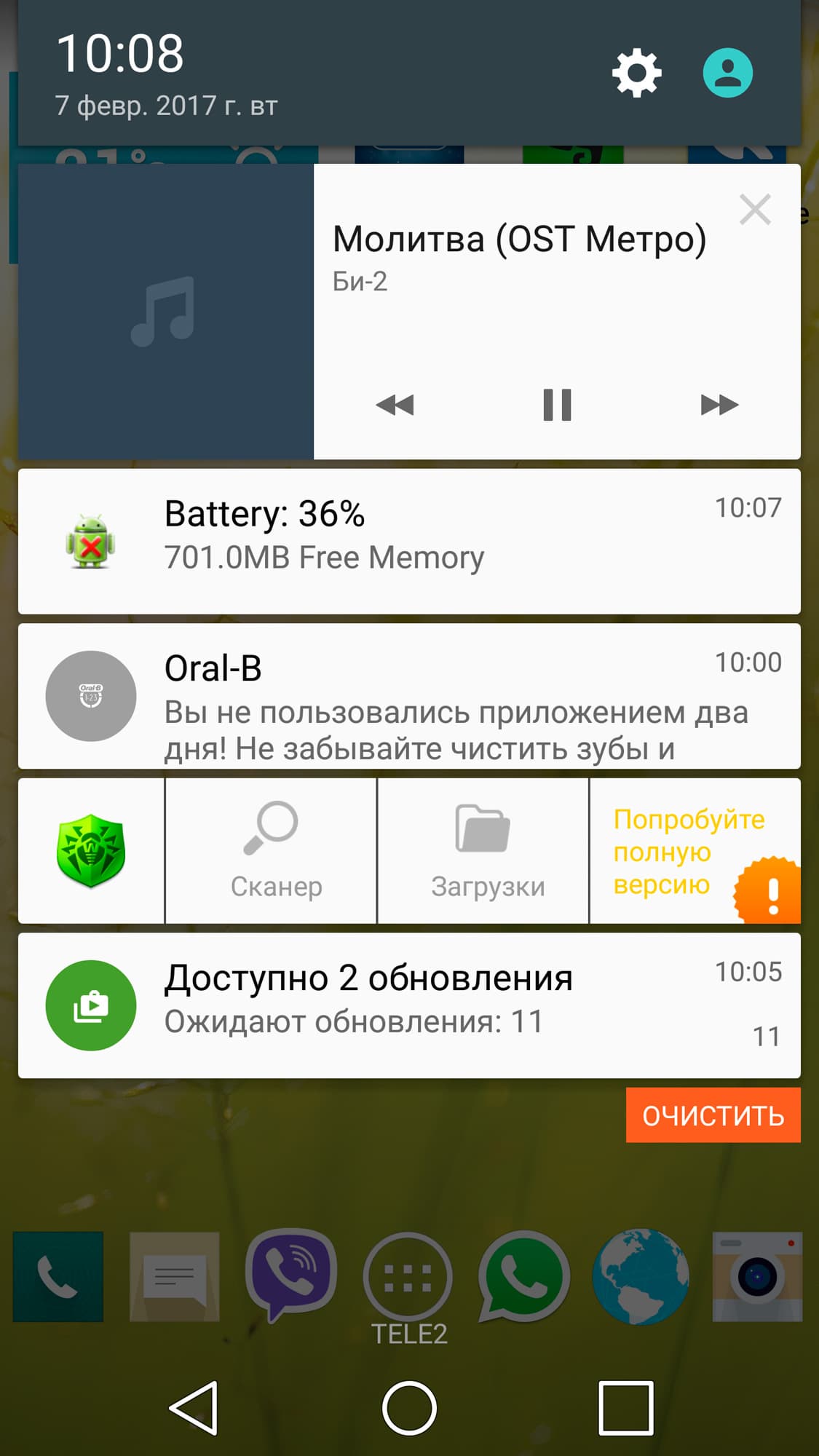
Task: Open Загрузки in the antivirus notification
Action: click(483, 851)
